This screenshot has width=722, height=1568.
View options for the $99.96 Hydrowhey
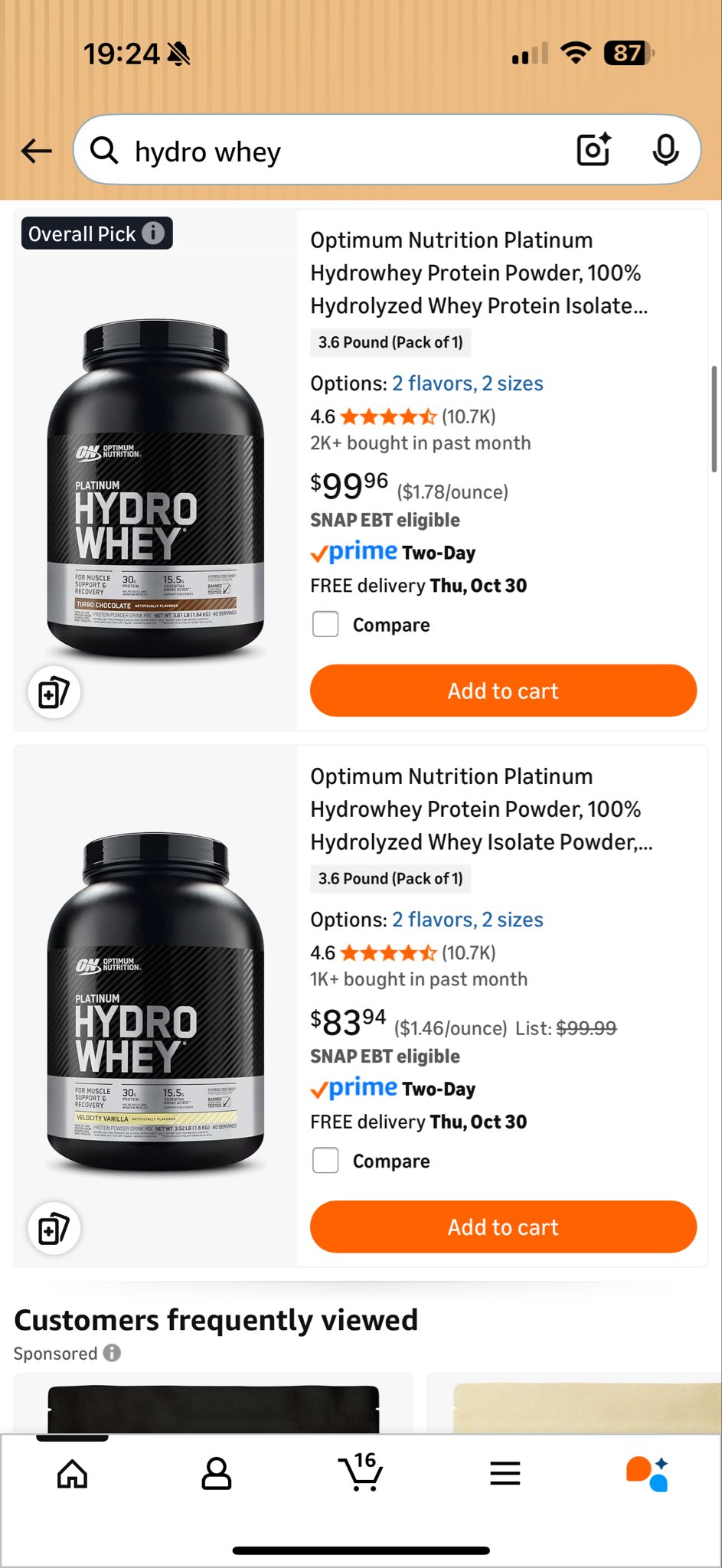pos(468,384)
